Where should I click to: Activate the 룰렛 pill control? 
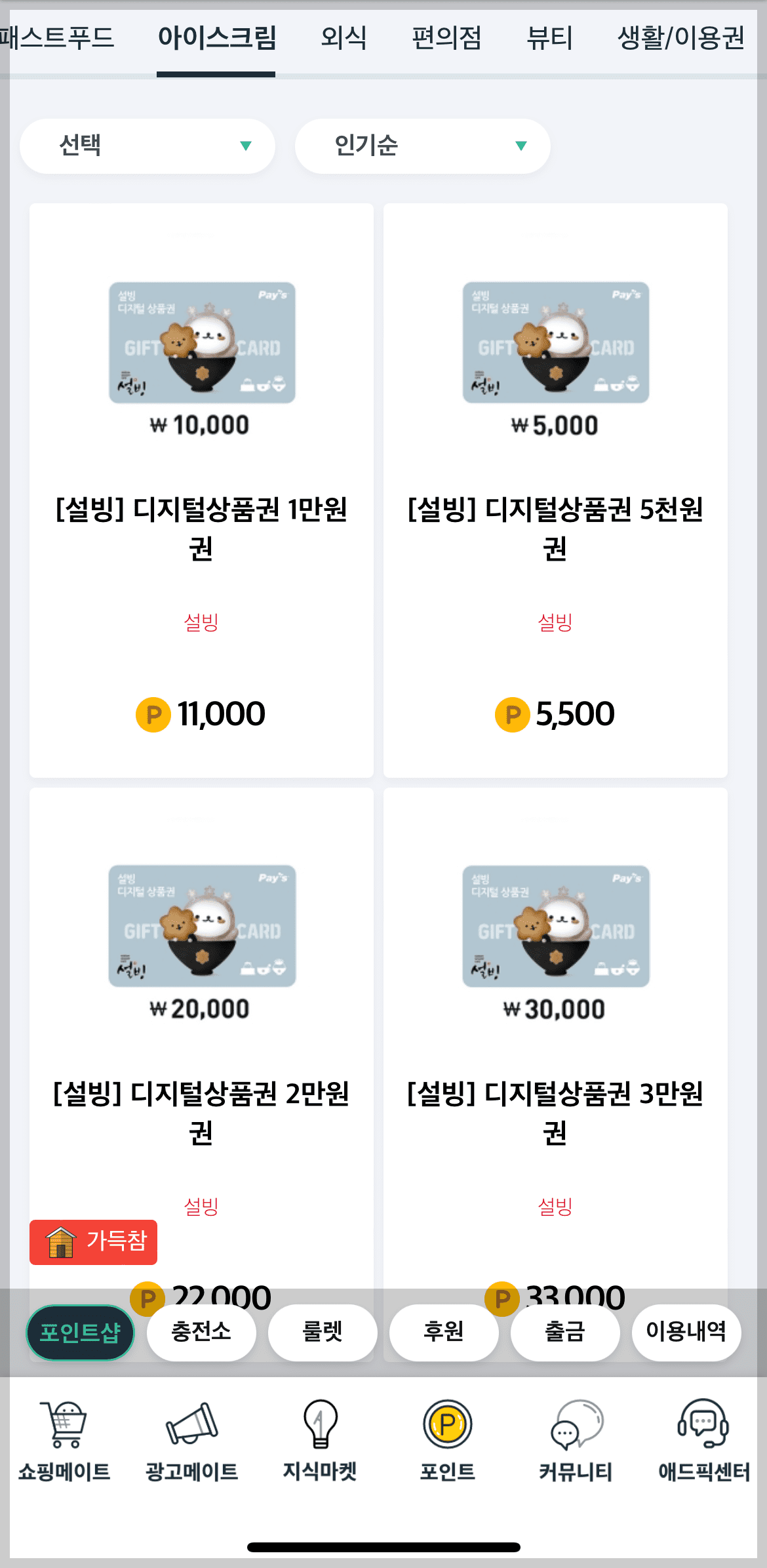click(323, 1332)
